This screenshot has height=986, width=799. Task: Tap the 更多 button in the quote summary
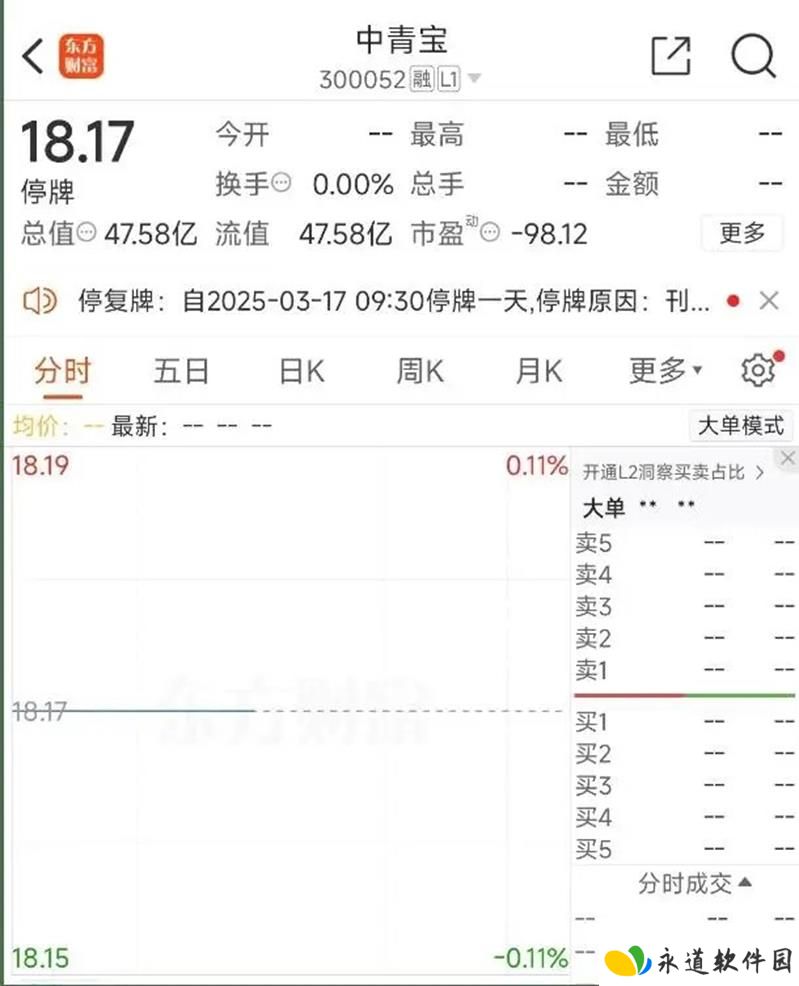point(742,234)
